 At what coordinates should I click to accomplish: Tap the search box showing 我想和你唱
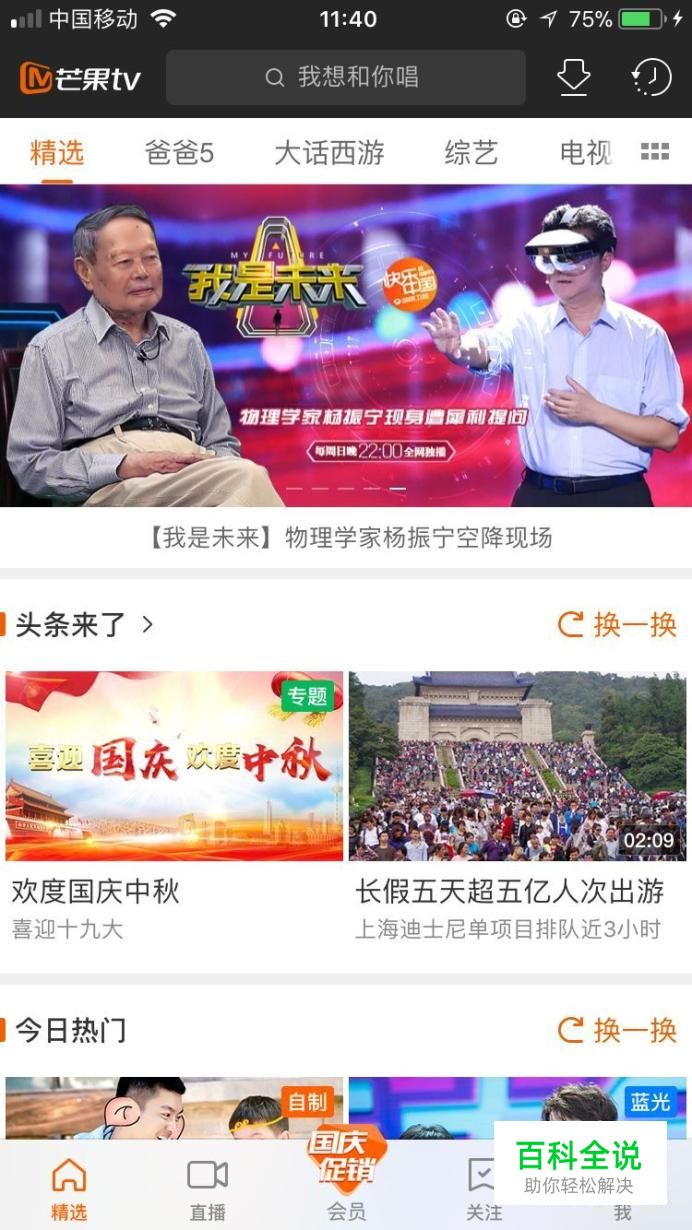[x=345, y=77]
